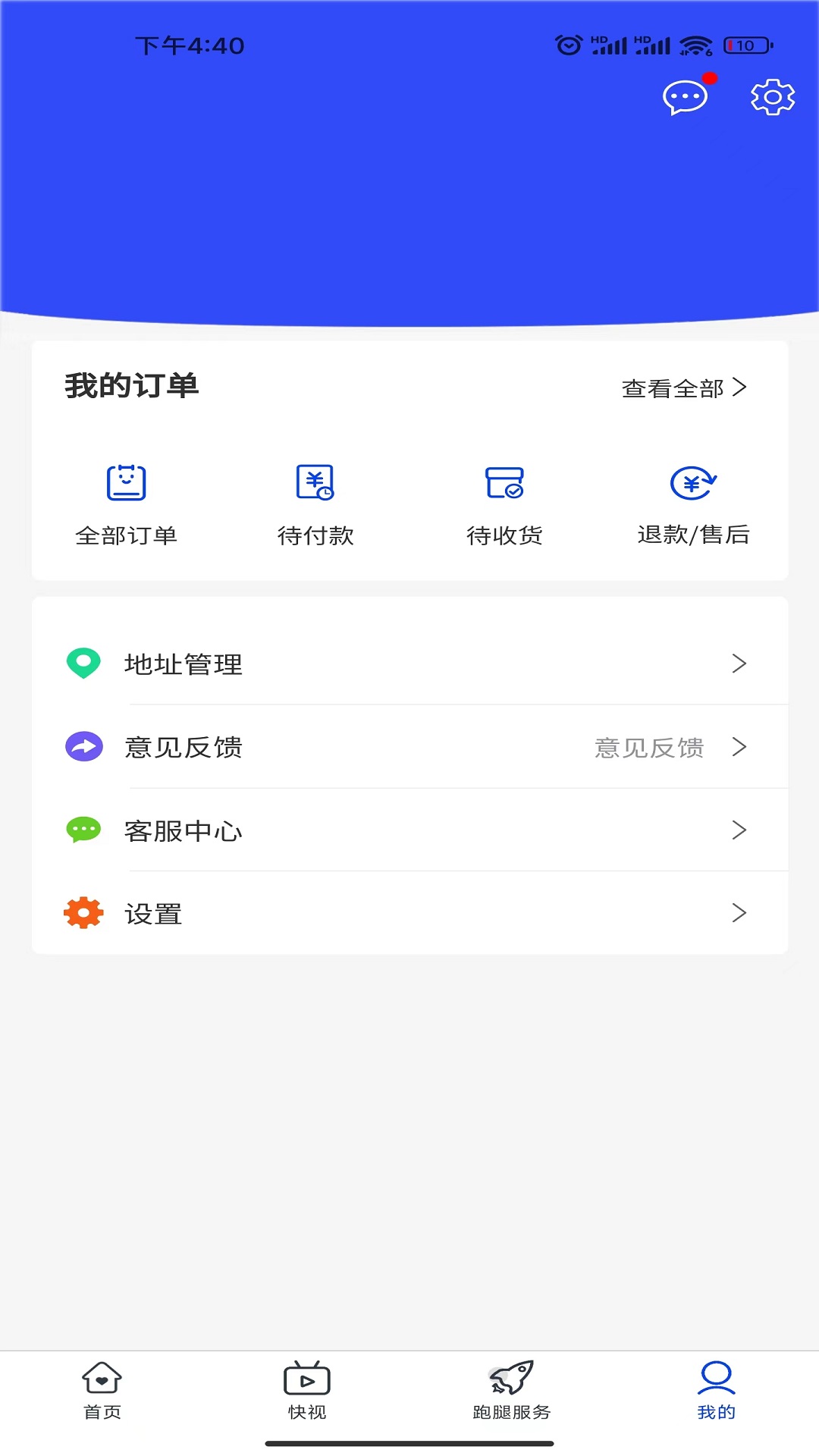
Task: Open the 设置 settings row
Action: 409,913
